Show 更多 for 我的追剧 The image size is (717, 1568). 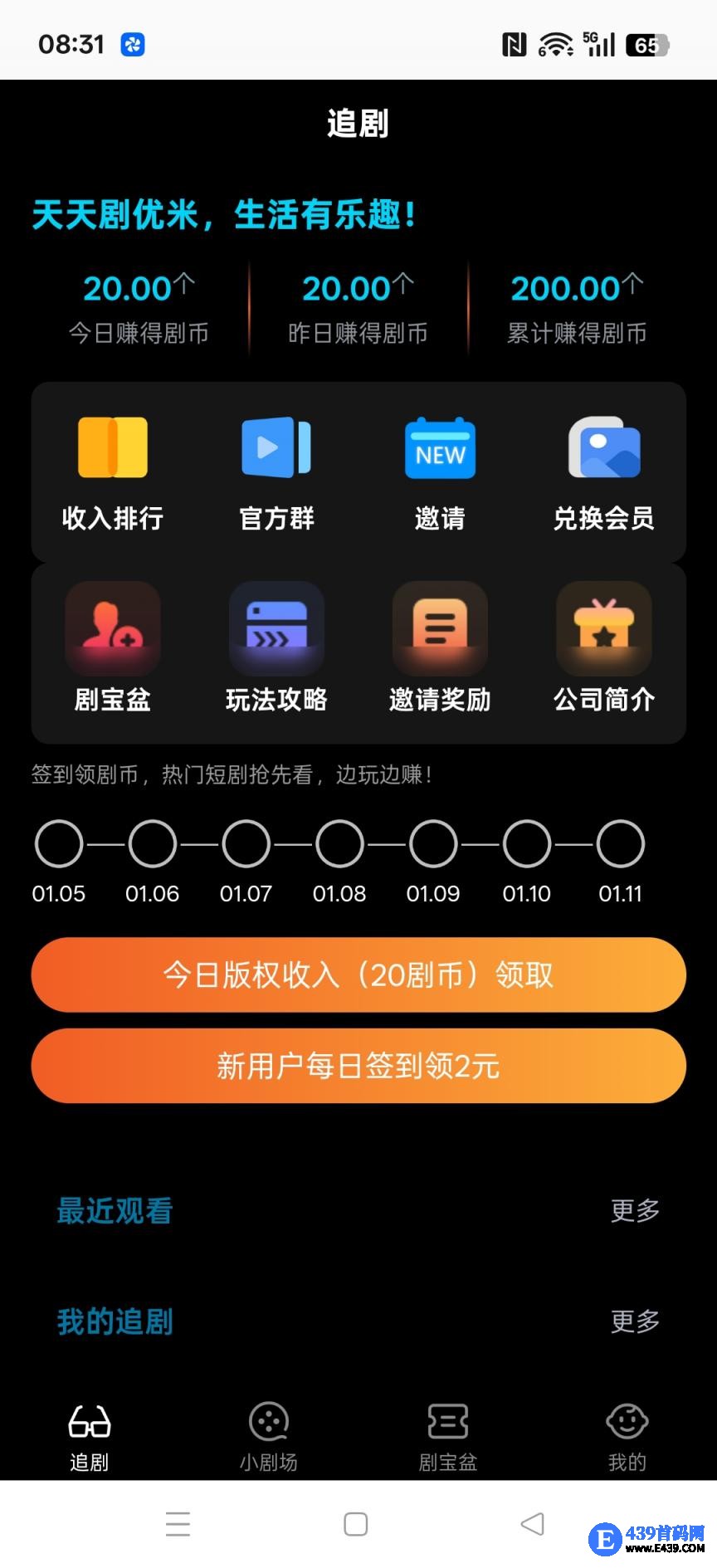pos(635,1321)
